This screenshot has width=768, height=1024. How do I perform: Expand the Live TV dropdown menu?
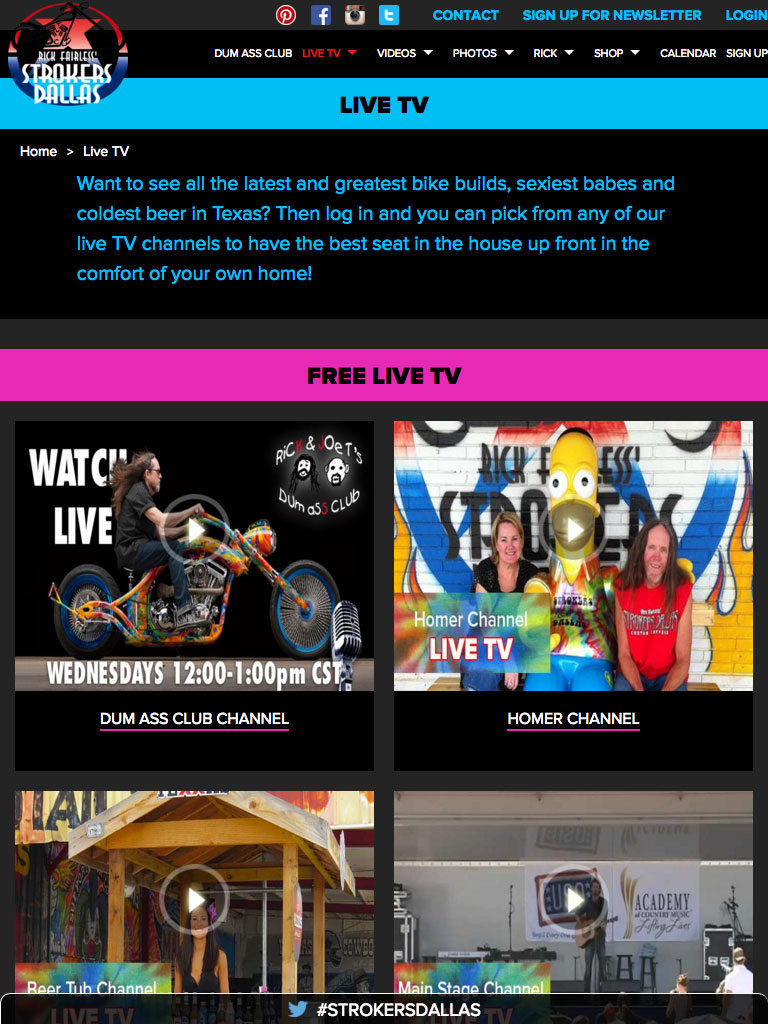329,53
